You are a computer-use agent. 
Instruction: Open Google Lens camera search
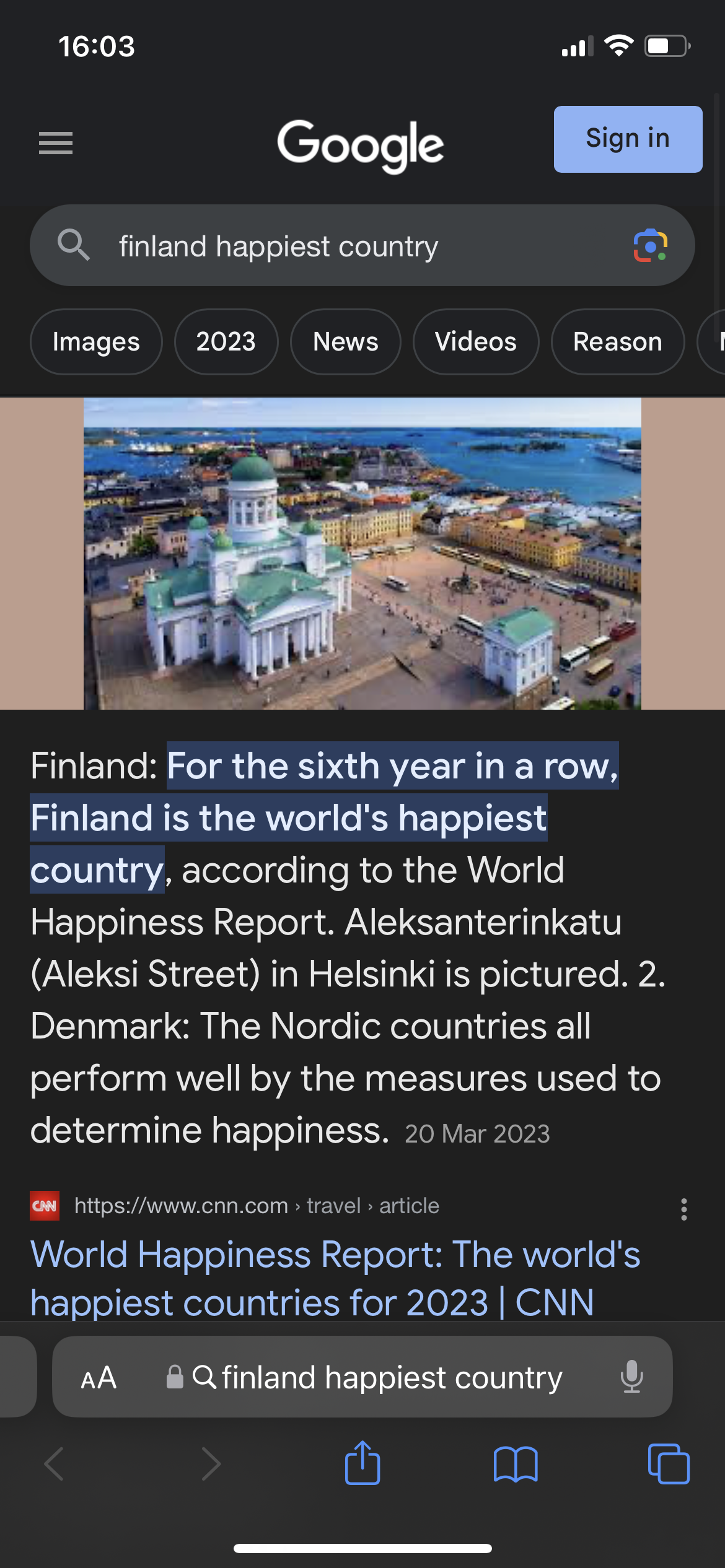[650, 245]
